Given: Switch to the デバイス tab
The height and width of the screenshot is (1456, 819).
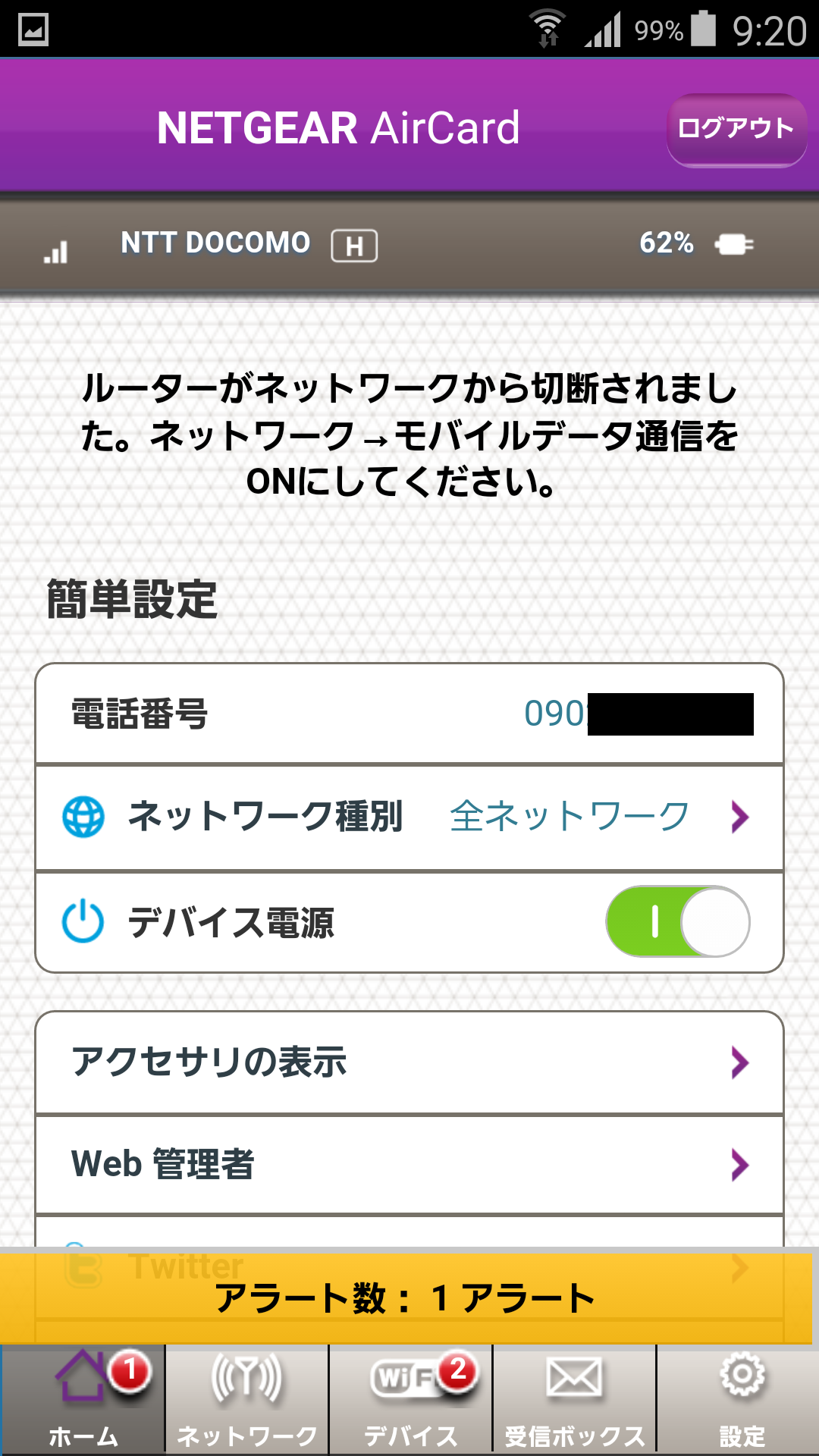Looking at the screenshot, I should coord(411,1400).
